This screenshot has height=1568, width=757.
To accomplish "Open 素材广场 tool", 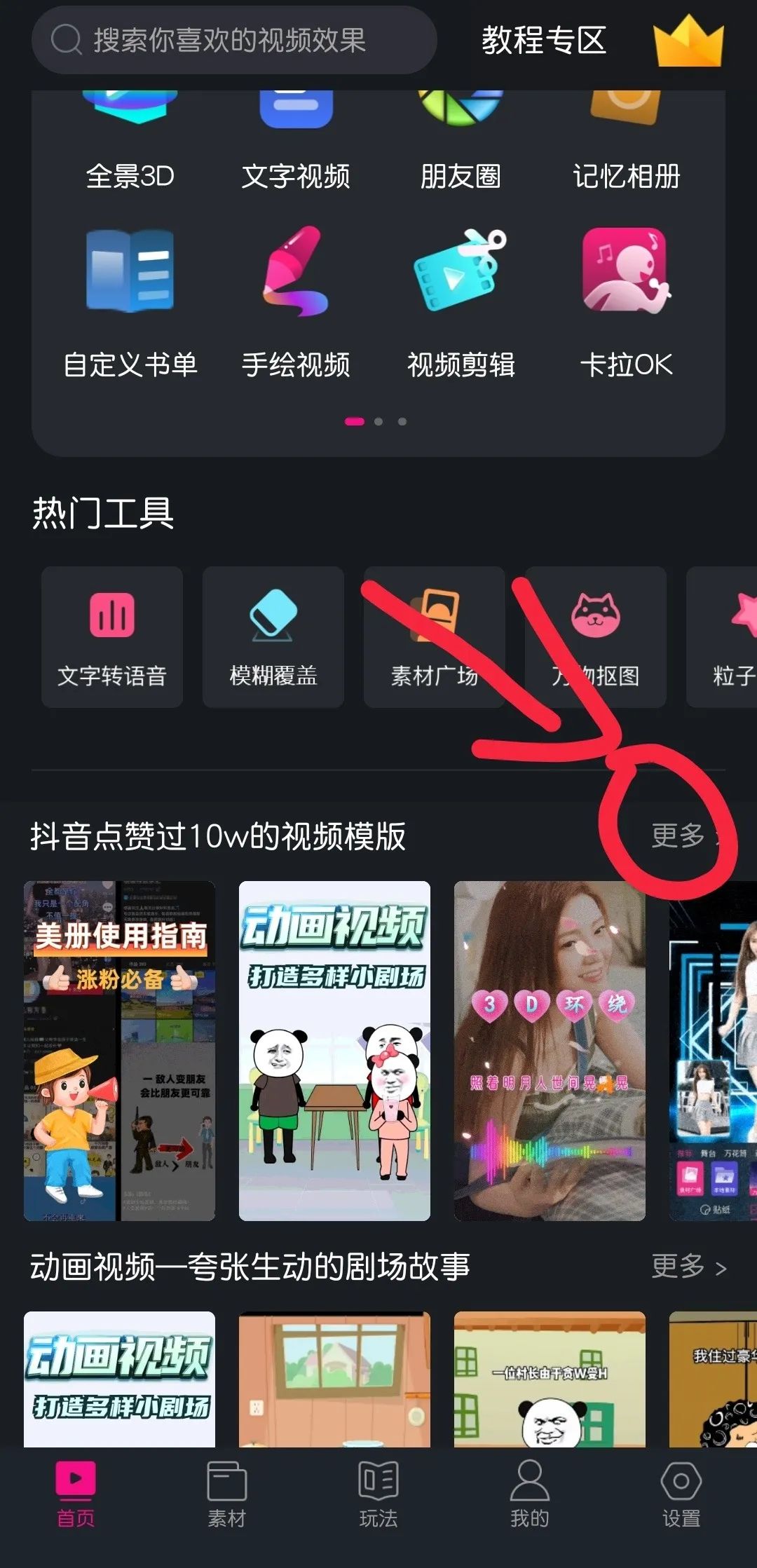I will coord(434,636).
